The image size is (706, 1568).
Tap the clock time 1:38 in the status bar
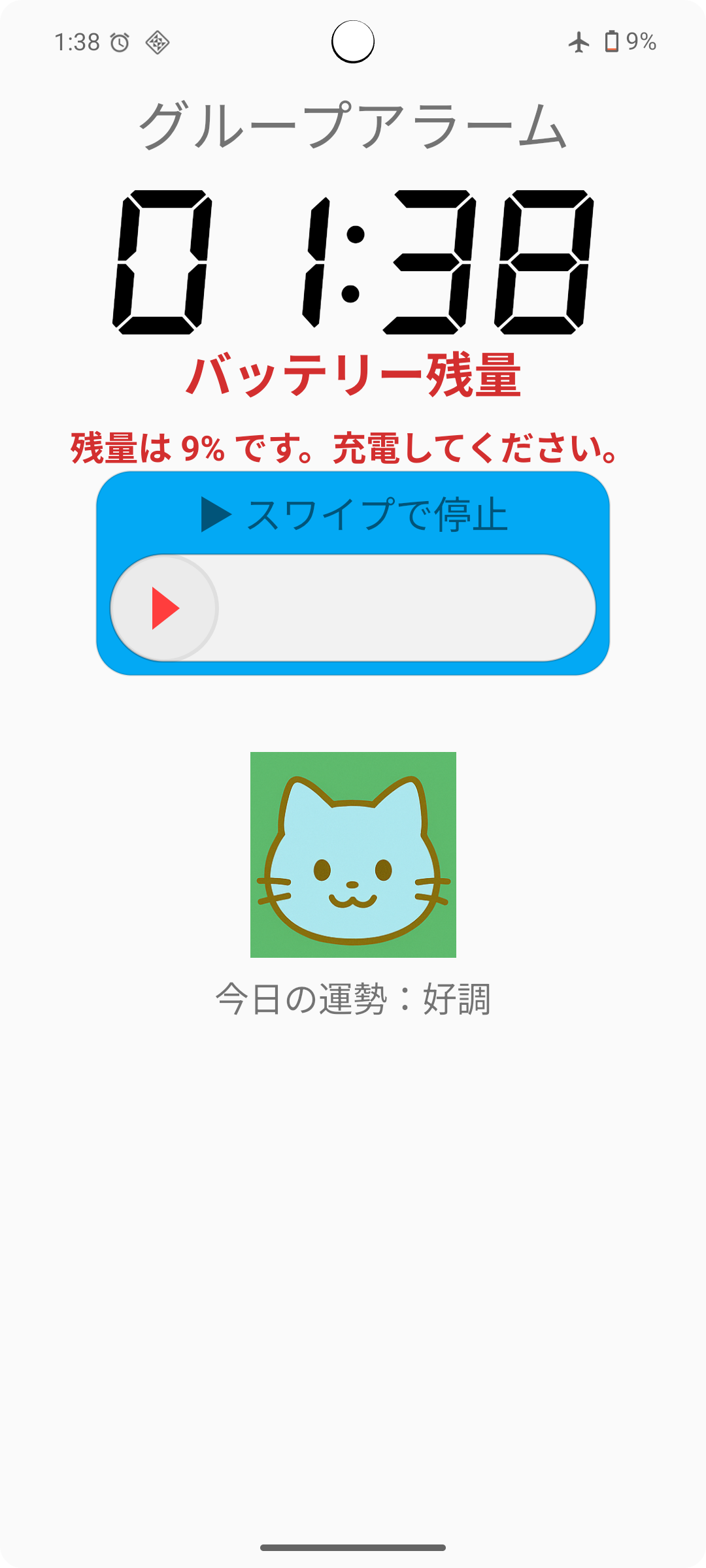point(77,41)
